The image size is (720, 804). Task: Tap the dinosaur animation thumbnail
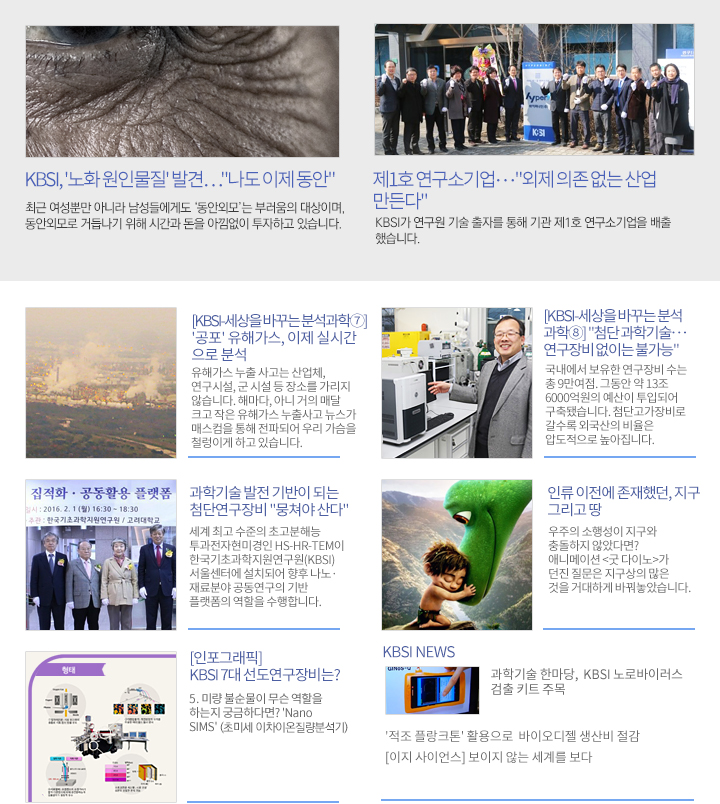(457, 555)
